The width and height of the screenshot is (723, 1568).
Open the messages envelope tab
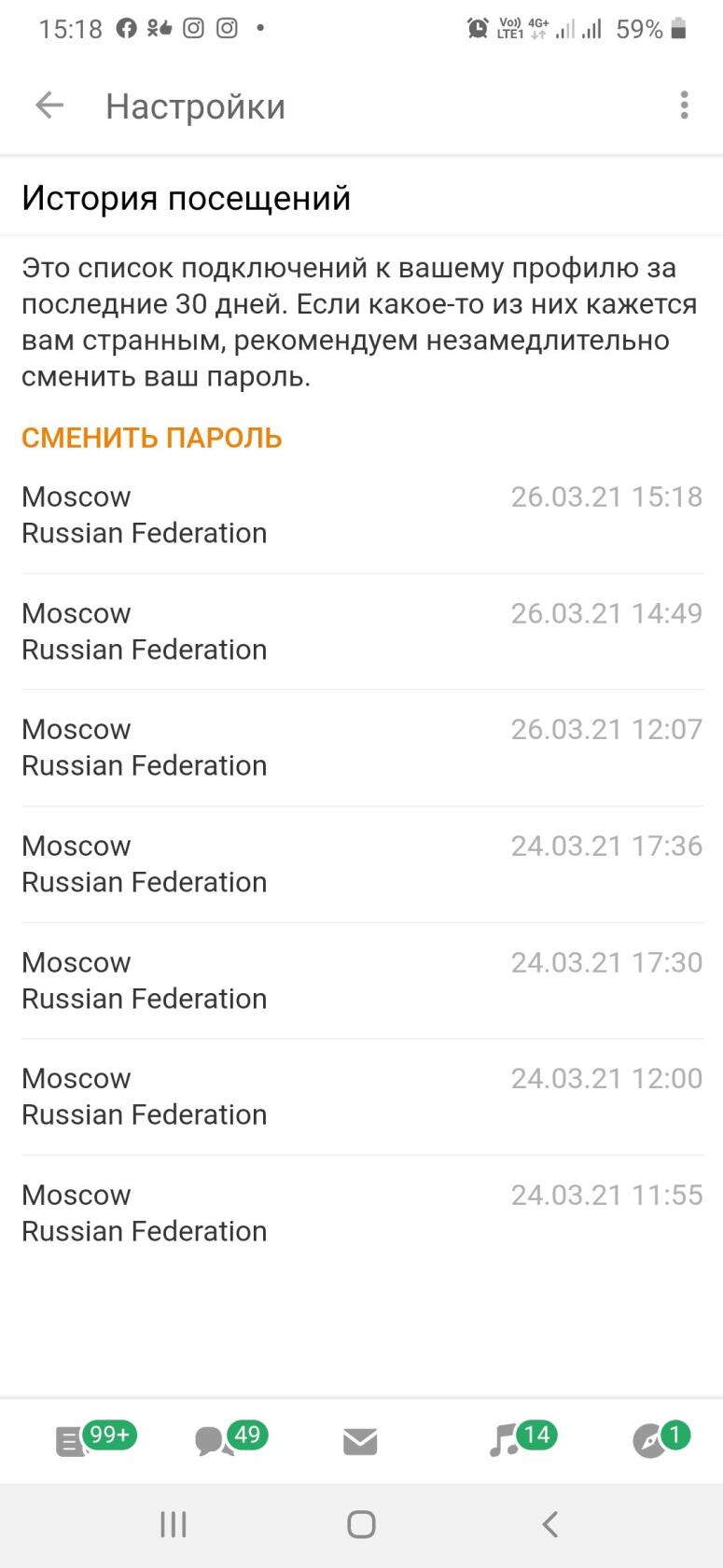(x=360, y=1442)
